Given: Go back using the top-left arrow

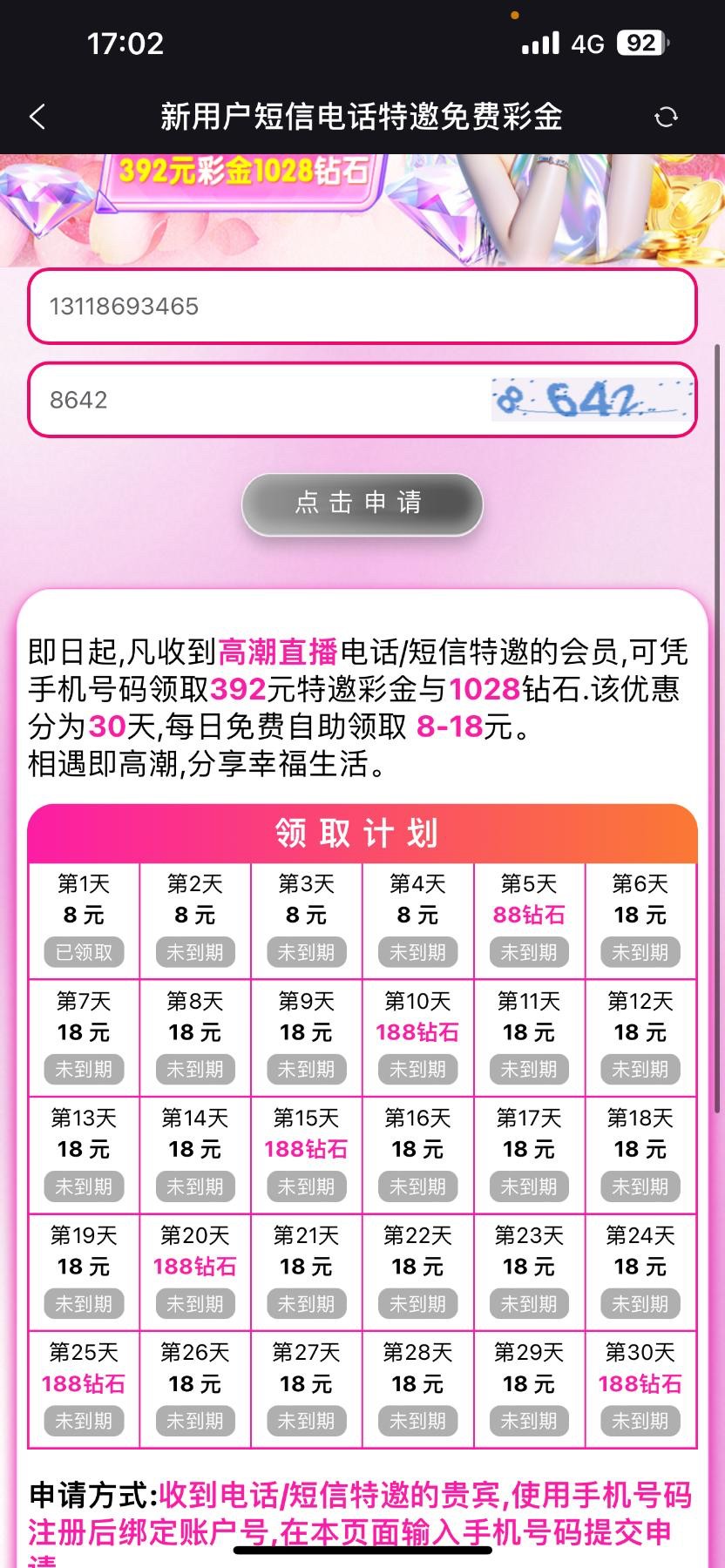Looking at the screenshot, I should click(x=37, y=117).
